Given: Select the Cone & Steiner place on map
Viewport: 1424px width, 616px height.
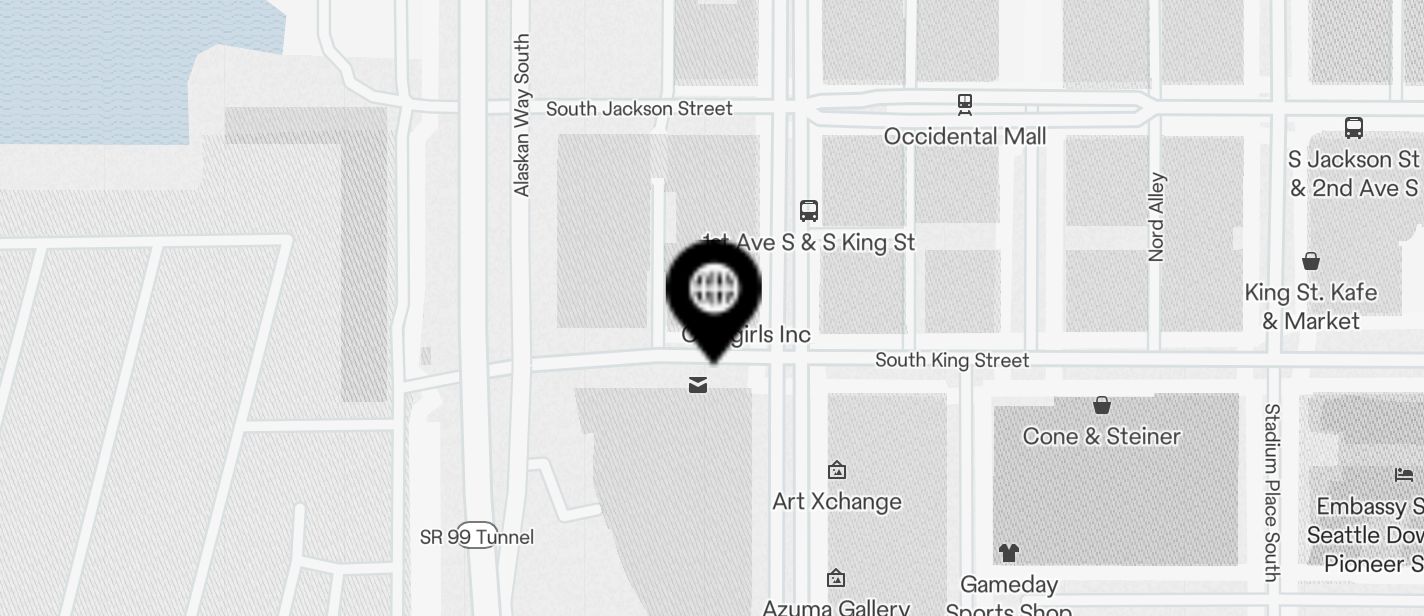Looking at the screenshot, I should click(1102, 406).
